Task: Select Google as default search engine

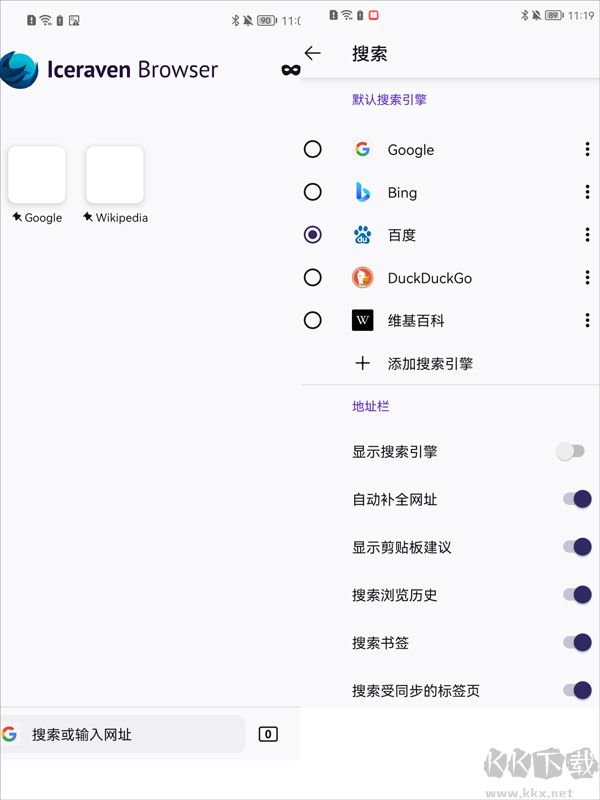Action: 313,149
